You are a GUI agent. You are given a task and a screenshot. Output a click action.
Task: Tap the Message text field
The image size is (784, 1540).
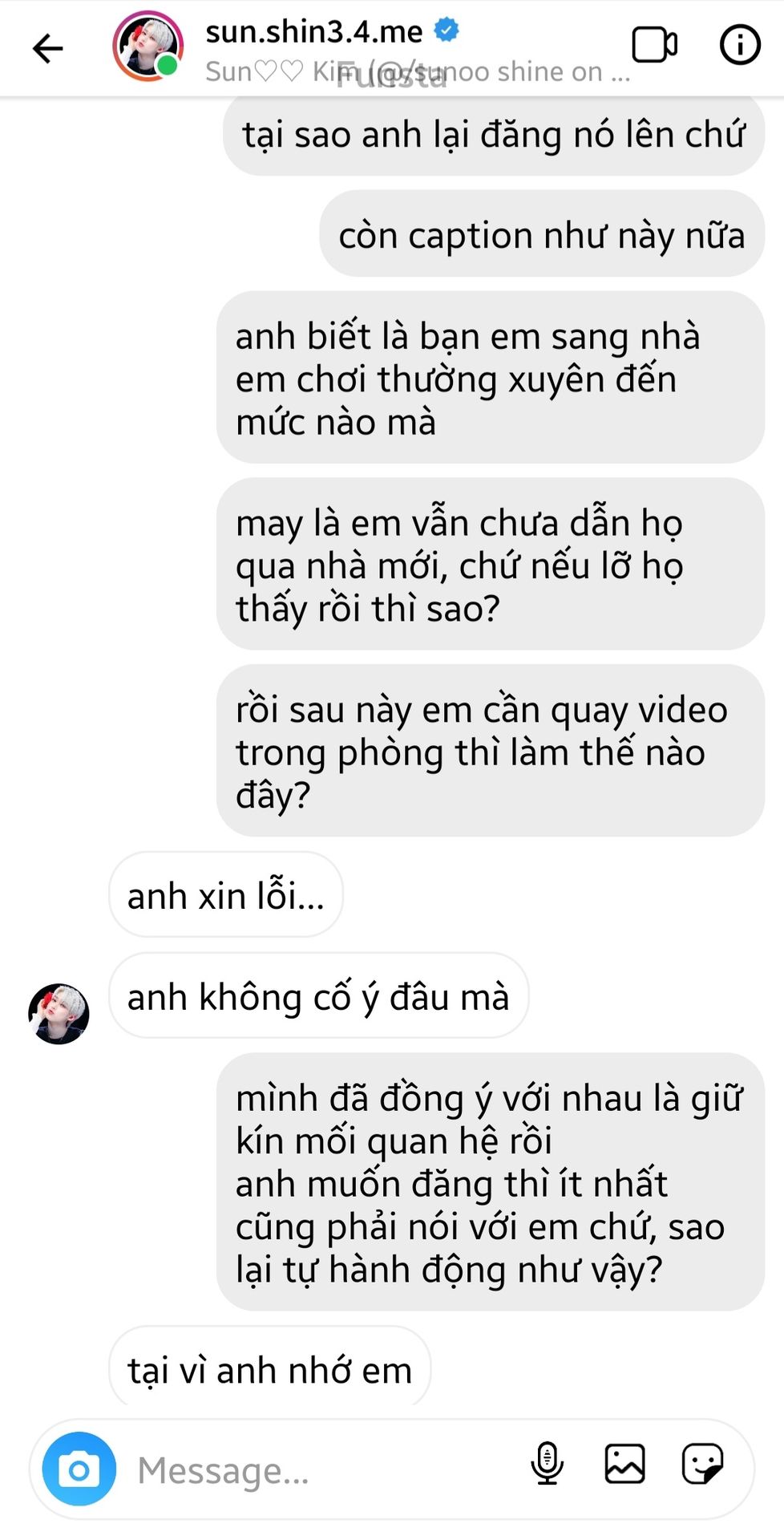click(321, 1470)
